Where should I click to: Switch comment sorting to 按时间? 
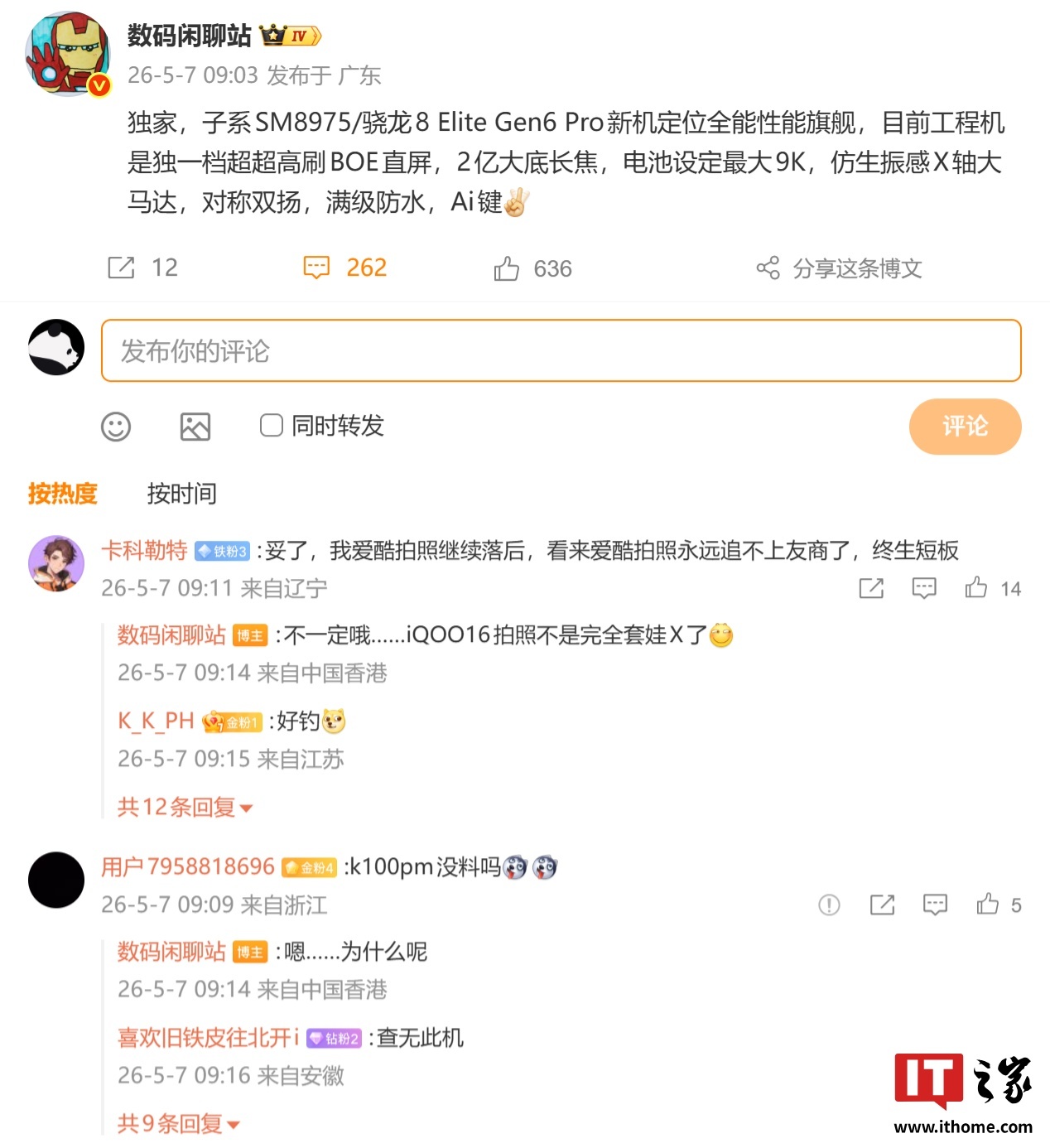pyautogui.click(x=181, y=494)
